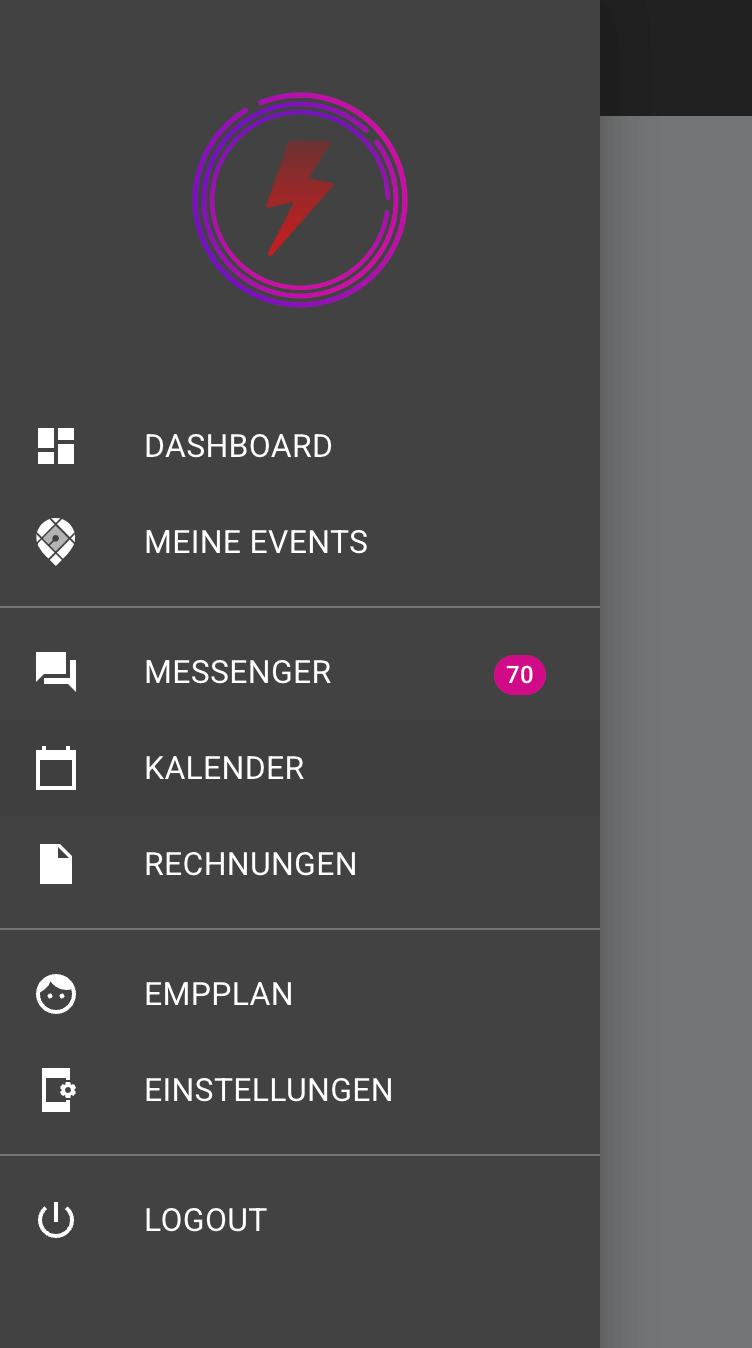
Task: Select the Kalender entry
Action: [300, 768]
